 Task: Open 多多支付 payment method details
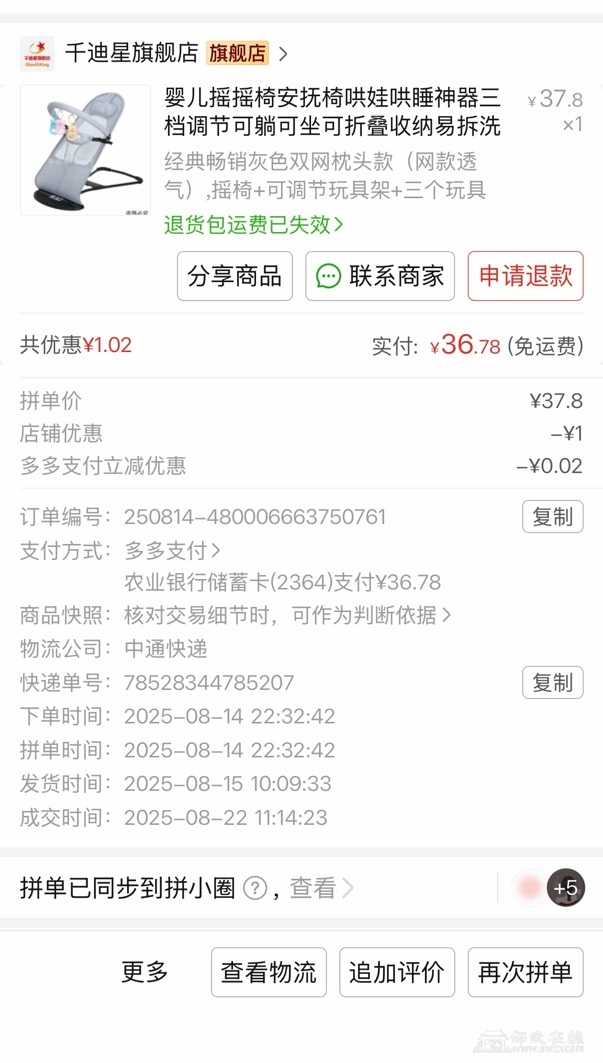click(173, 550)
